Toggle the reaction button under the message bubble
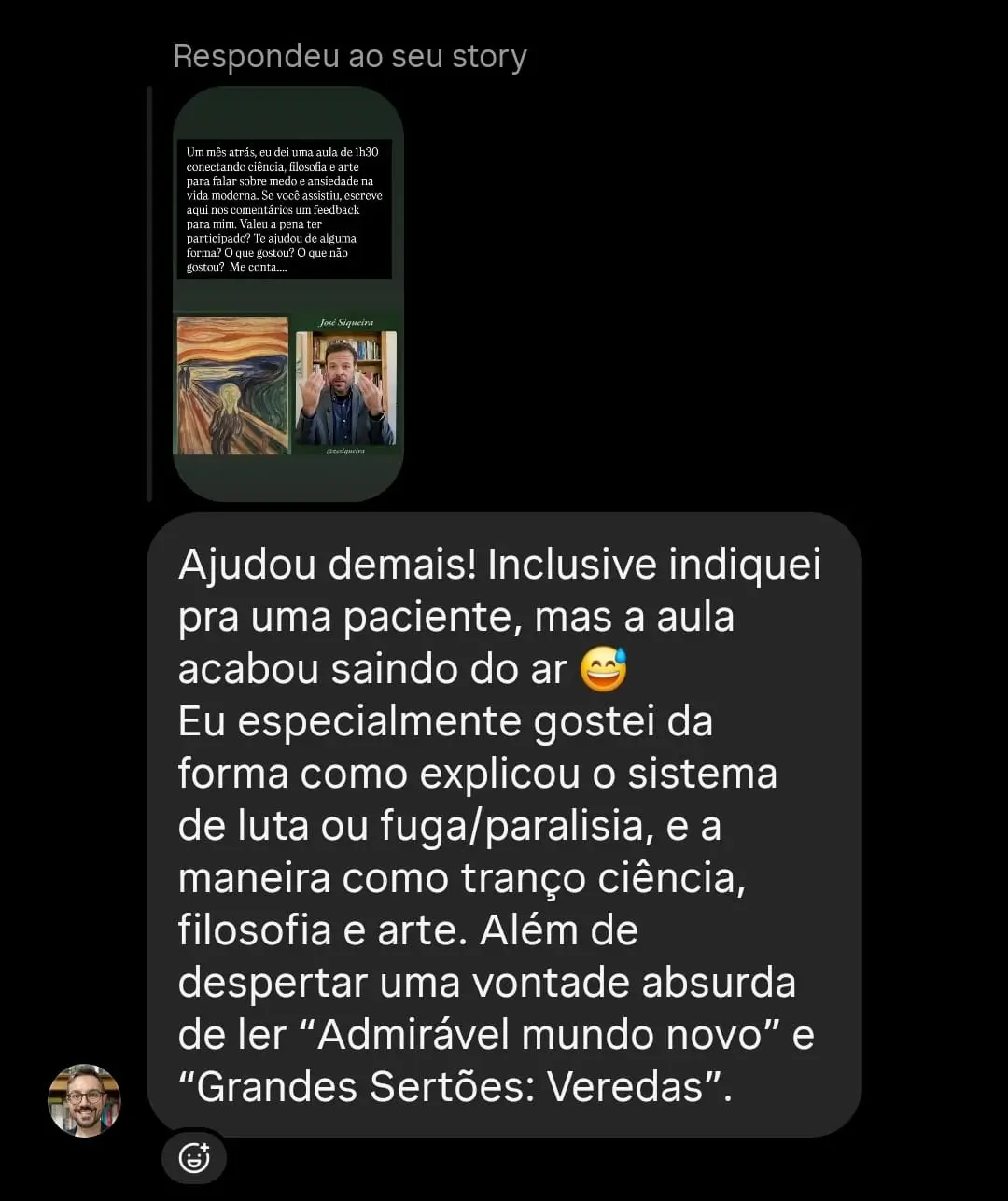Viewport: 1008px width, 1201px height. 194,1157
